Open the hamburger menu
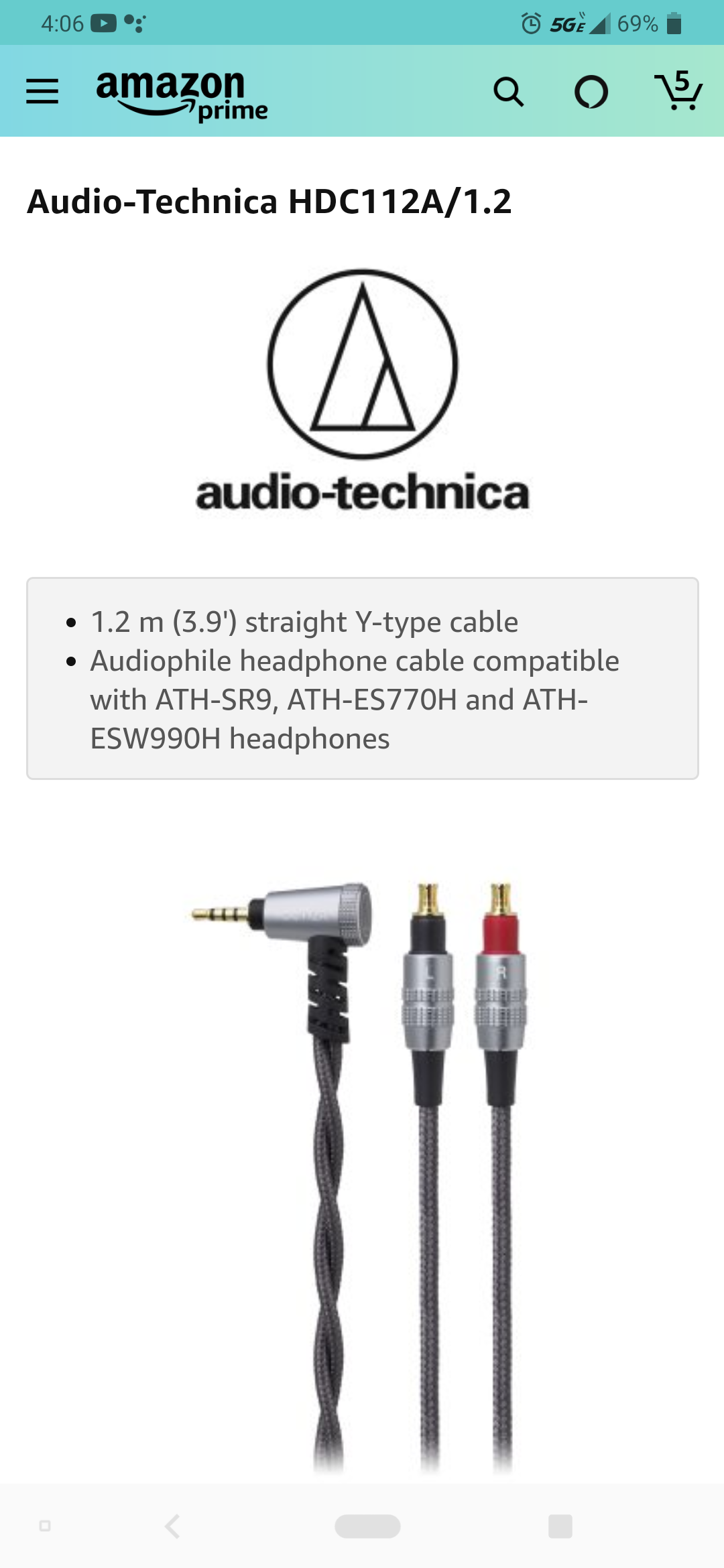724x1568 pixels. (x=42, y=91)
